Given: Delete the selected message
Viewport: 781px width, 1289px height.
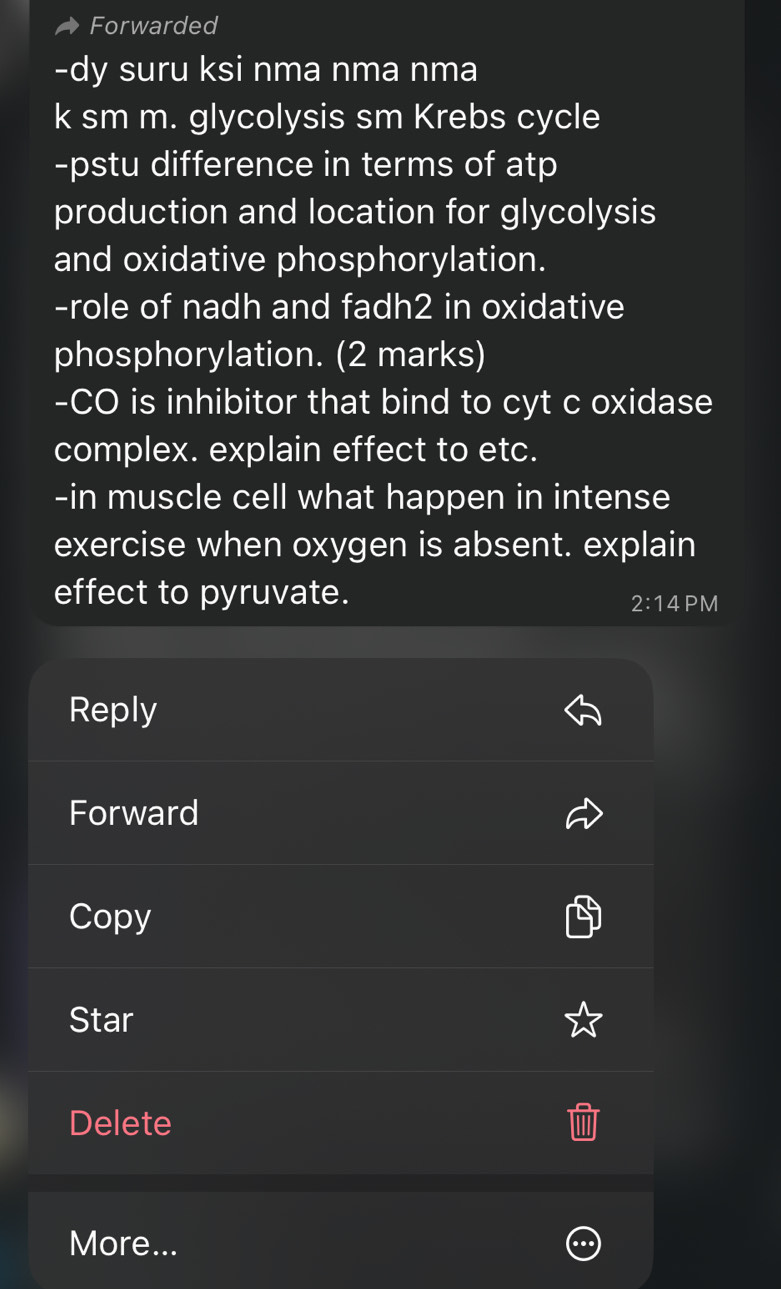Looking at the screenshot, I should click(x=340, y=1123).
